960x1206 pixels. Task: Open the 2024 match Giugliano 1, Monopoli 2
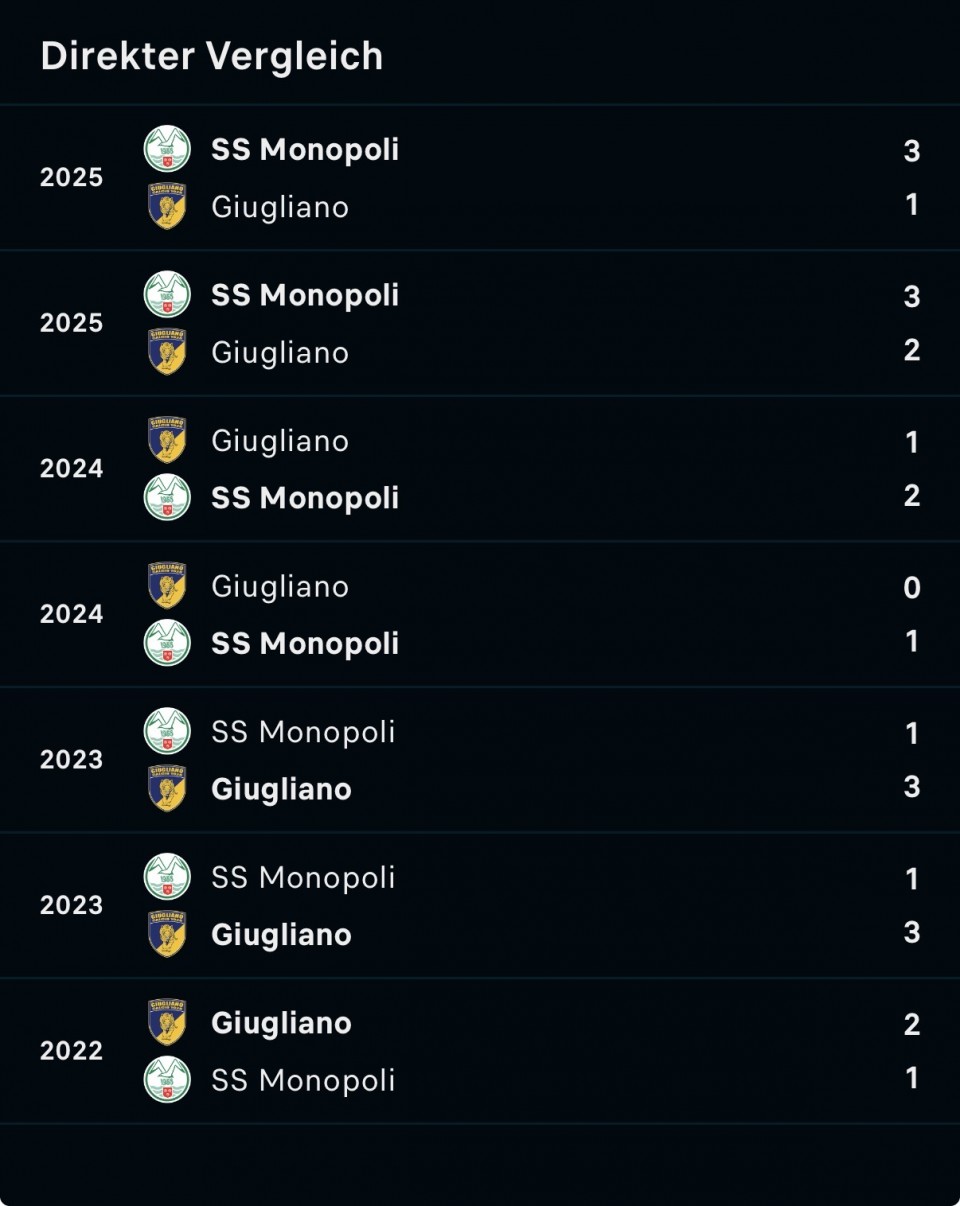coord(480,469)
